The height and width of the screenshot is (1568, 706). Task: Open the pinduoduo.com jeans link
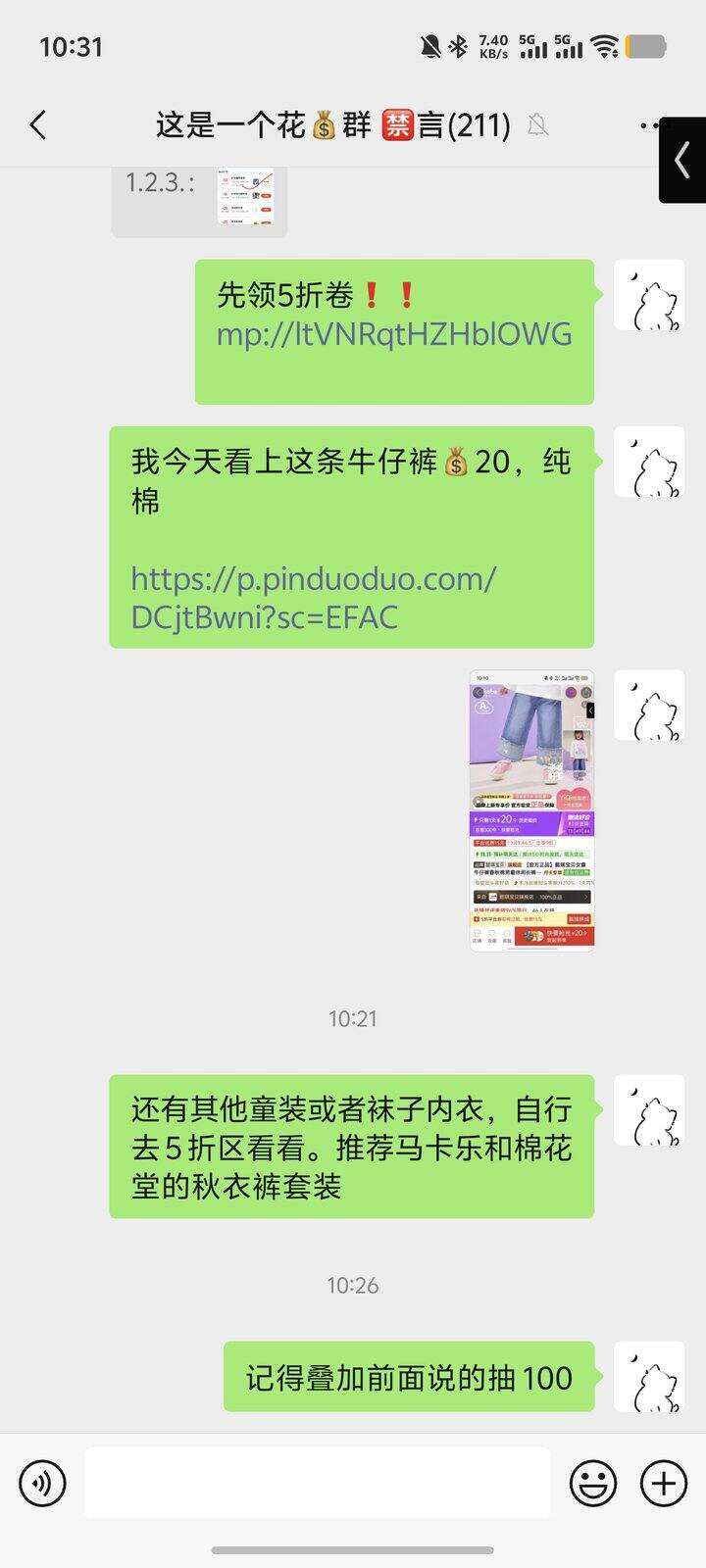pos(314,598)
